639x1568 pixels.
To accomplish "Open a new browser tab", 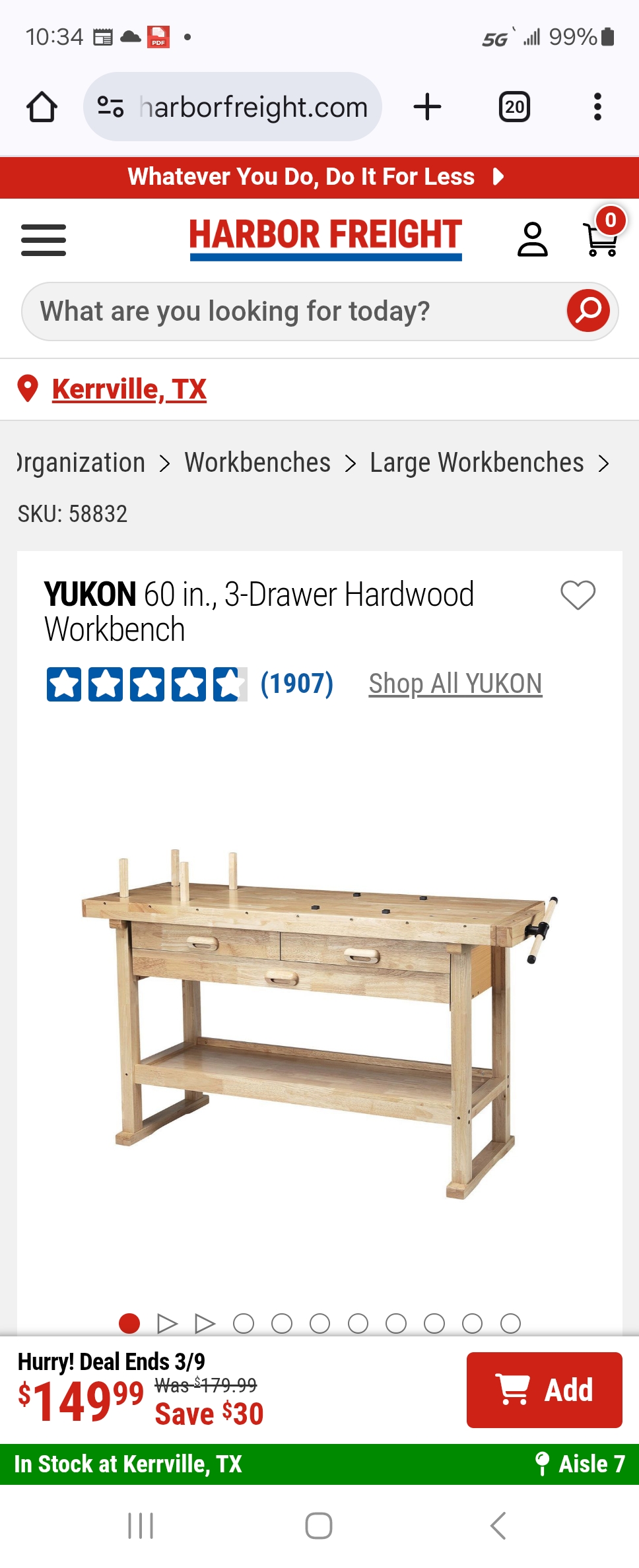I will point(427,107).
